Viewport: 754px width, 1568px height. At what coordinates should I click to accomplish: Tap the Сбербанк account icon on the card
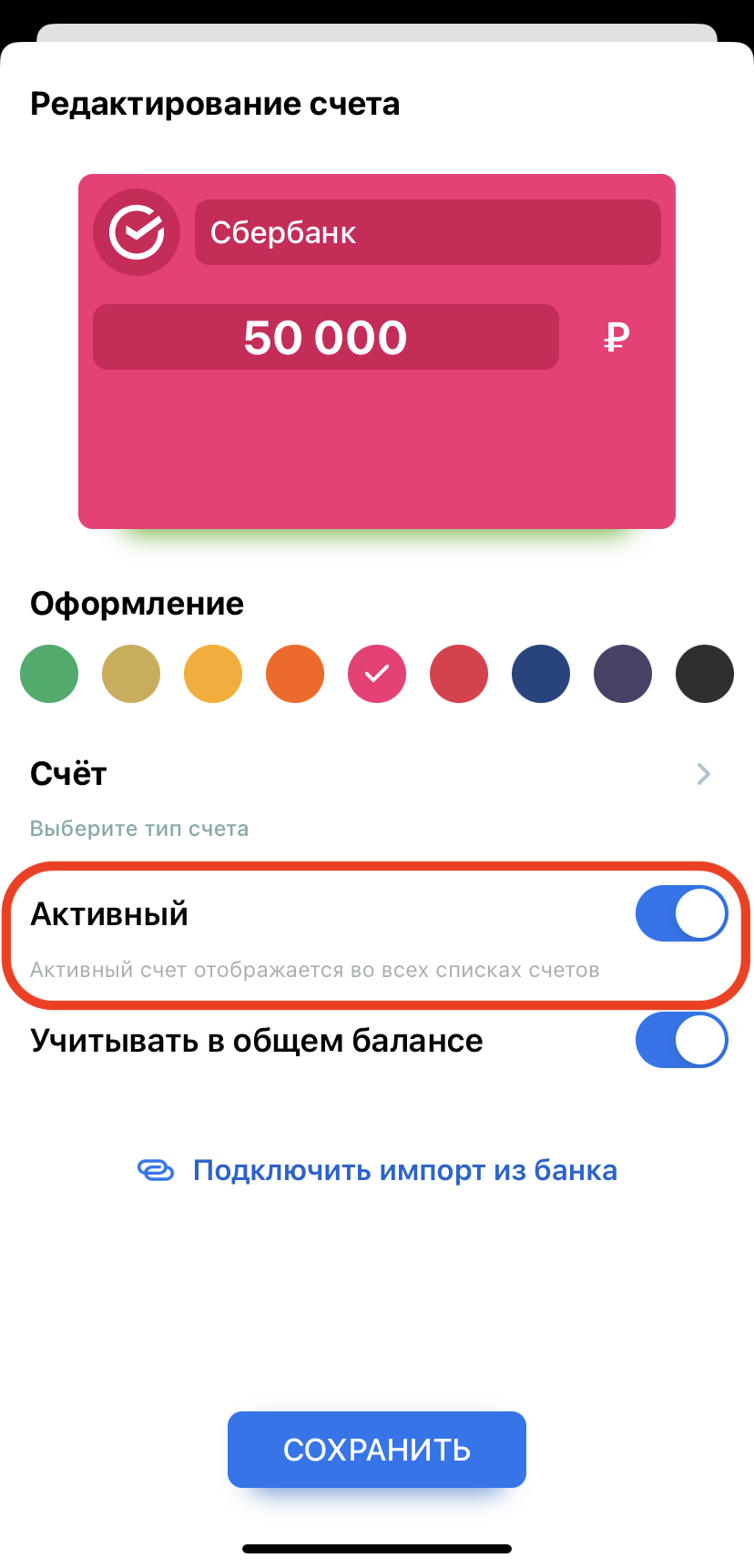point(137,232)
